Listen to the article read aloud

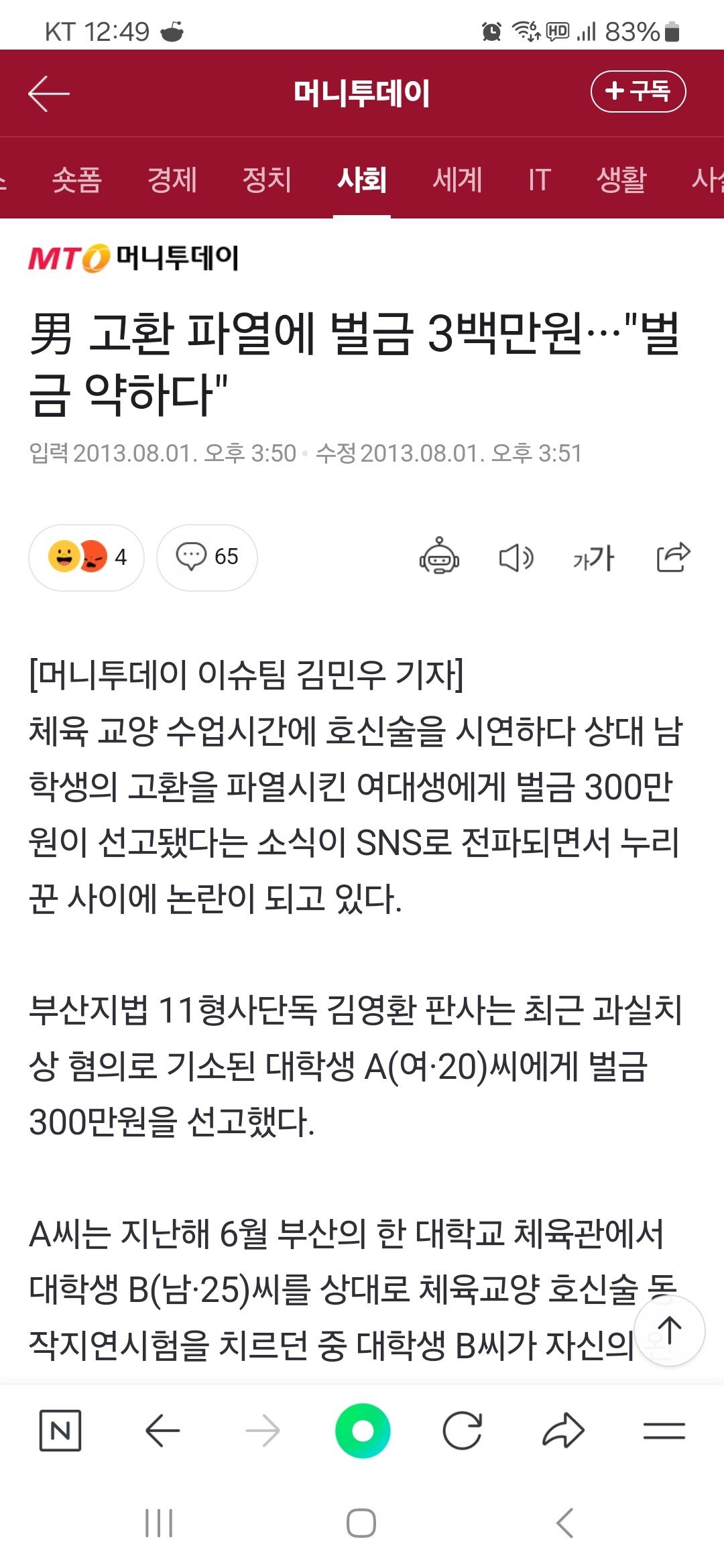tap(516, 557)
